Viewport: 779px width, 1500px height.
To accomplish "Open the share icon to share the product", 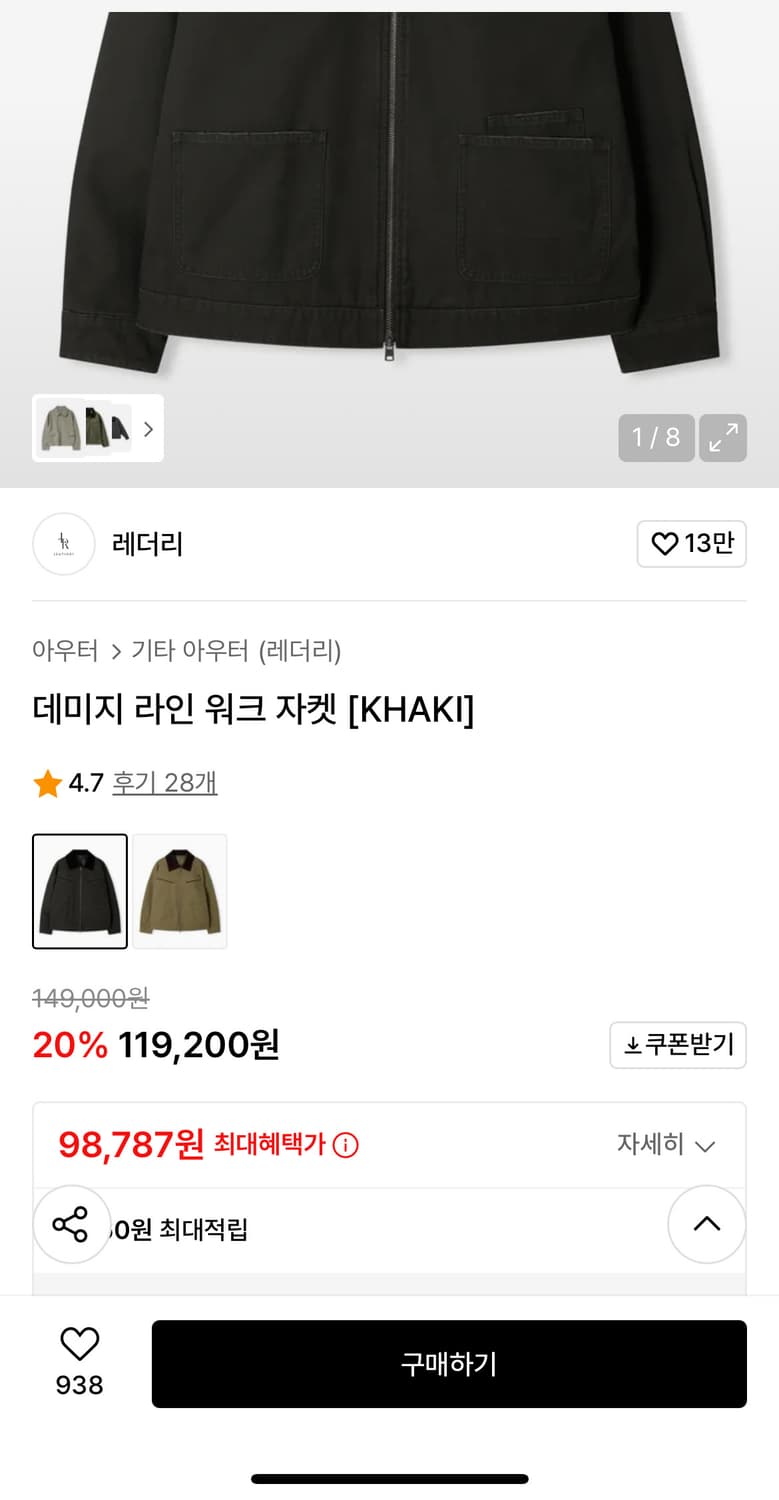I will [x=71, y=1224].
